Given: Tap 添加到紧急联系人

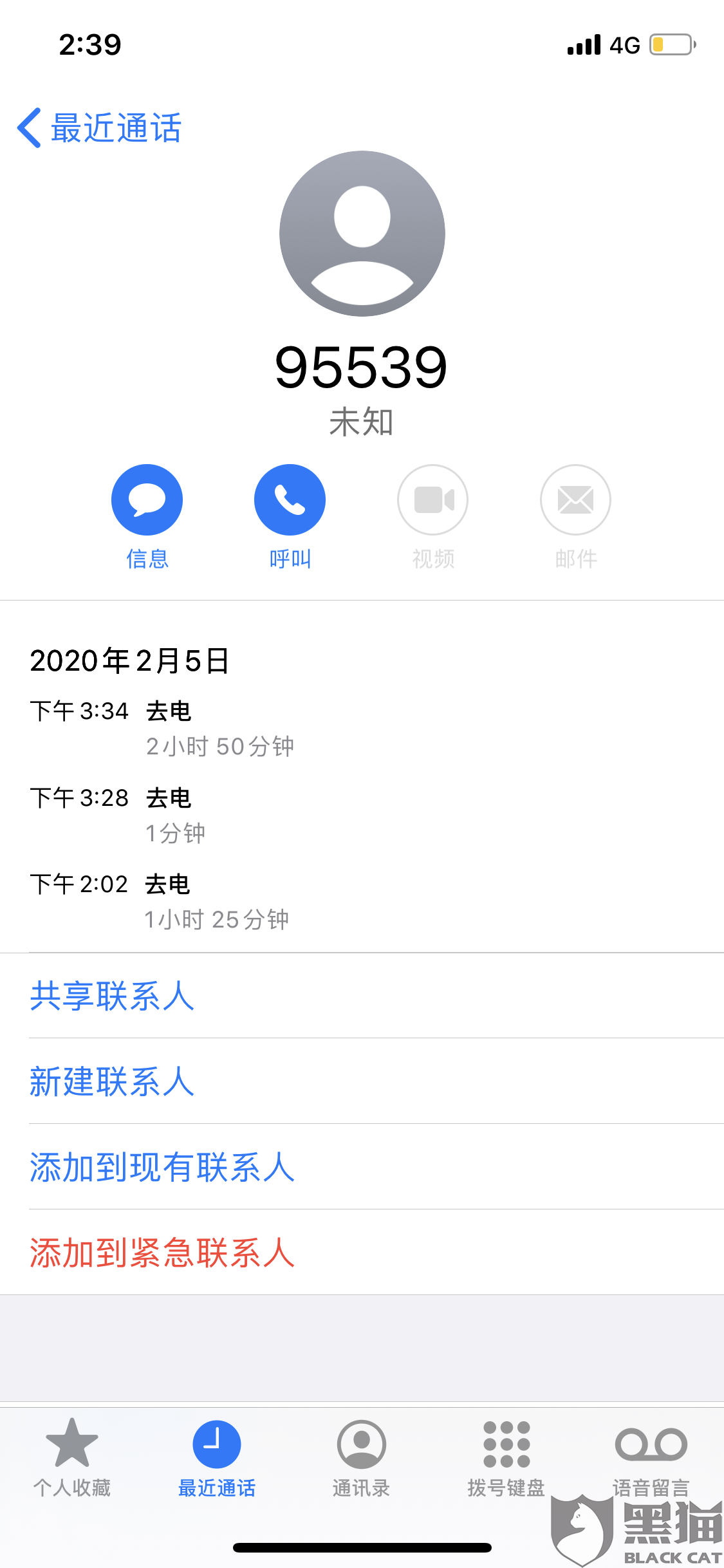Looking at the screenshot, I should point(162,1253).
